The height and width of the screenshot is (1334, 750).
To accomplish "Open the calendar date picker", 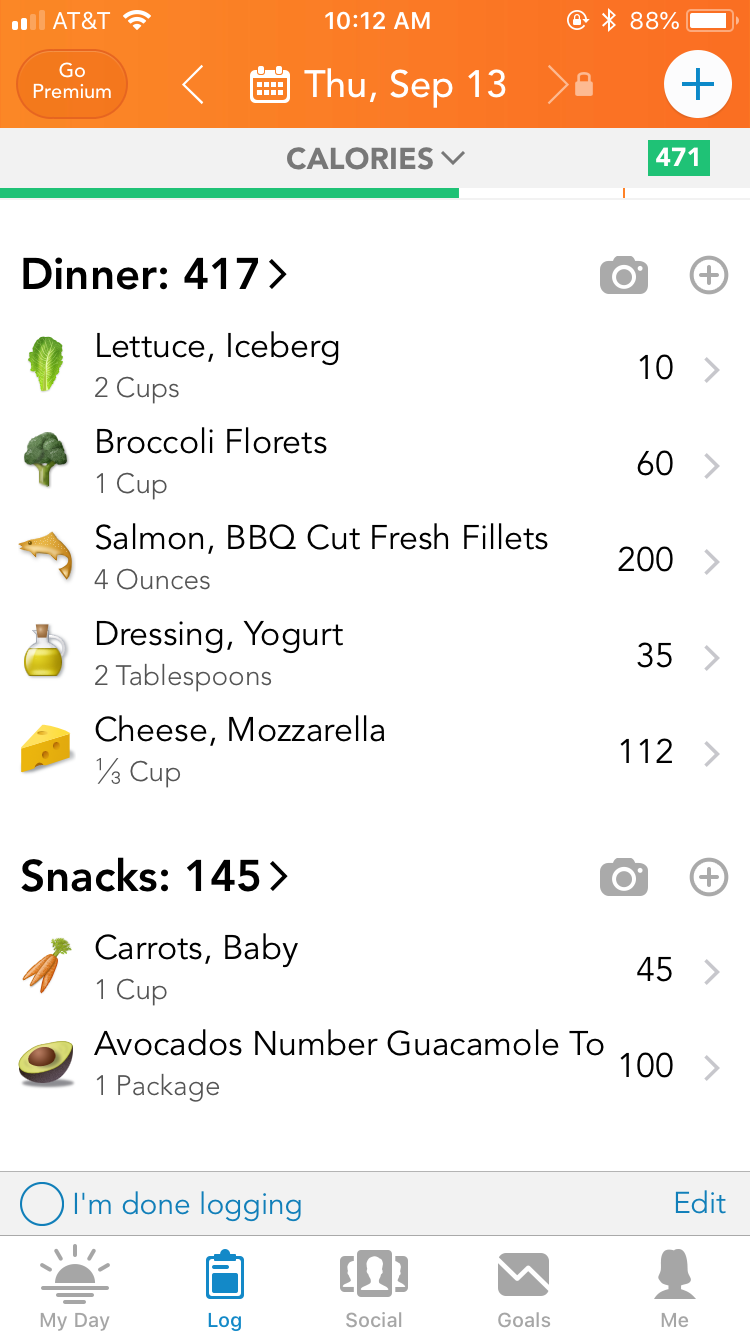I will pyautogui.click(x=270, y=85).
